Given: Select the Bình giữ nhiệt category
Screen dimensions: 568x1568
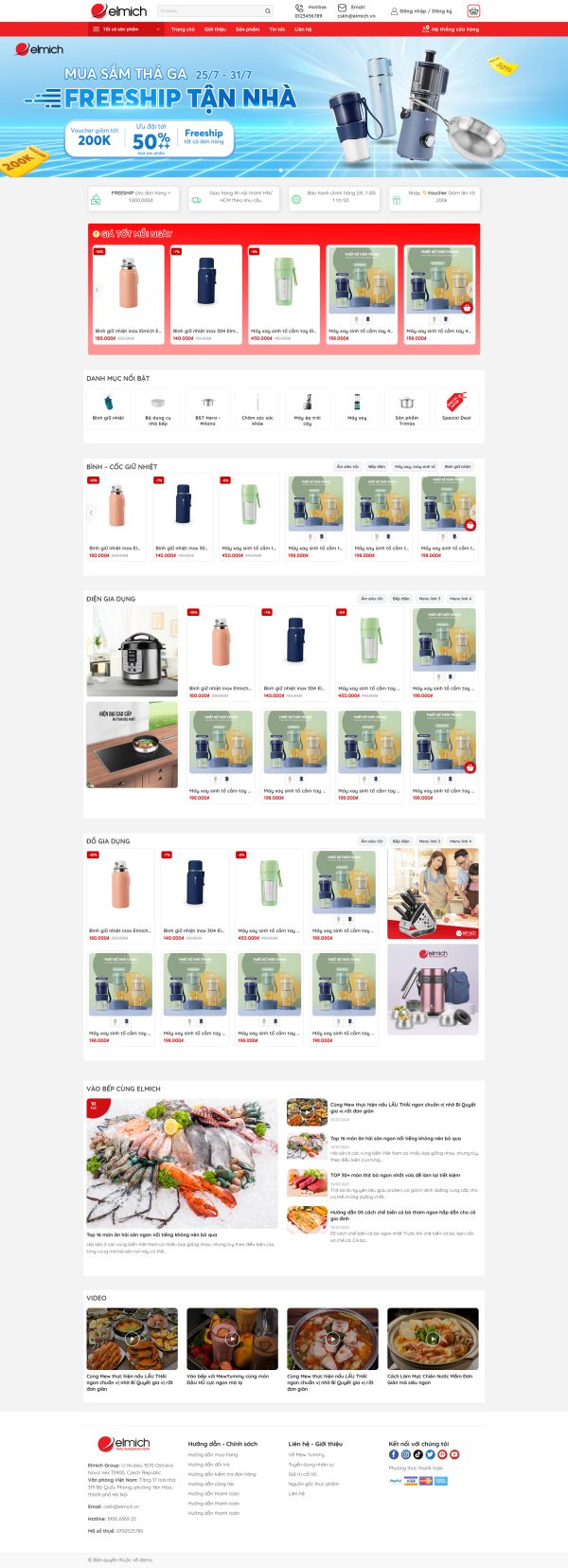Looking at the screenshot, I should pos(108,408).
